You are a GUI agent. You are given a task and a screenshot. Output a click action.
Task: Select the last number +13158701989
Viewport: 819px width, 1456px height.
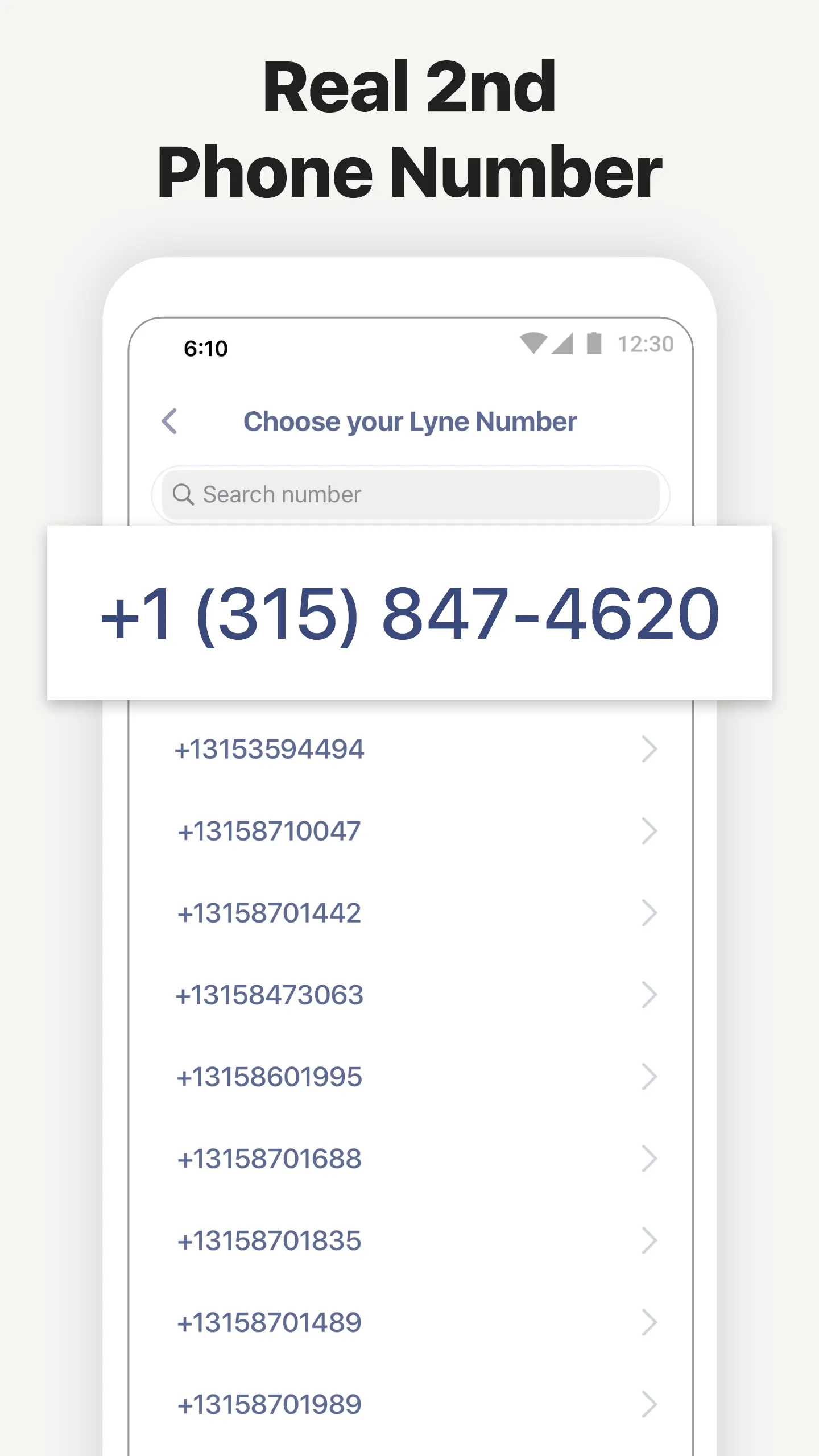coord(268,1403)
